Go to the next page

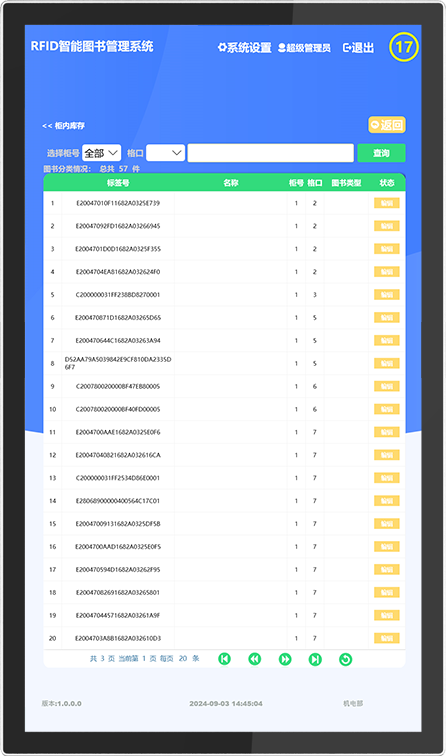click(285, 659)
